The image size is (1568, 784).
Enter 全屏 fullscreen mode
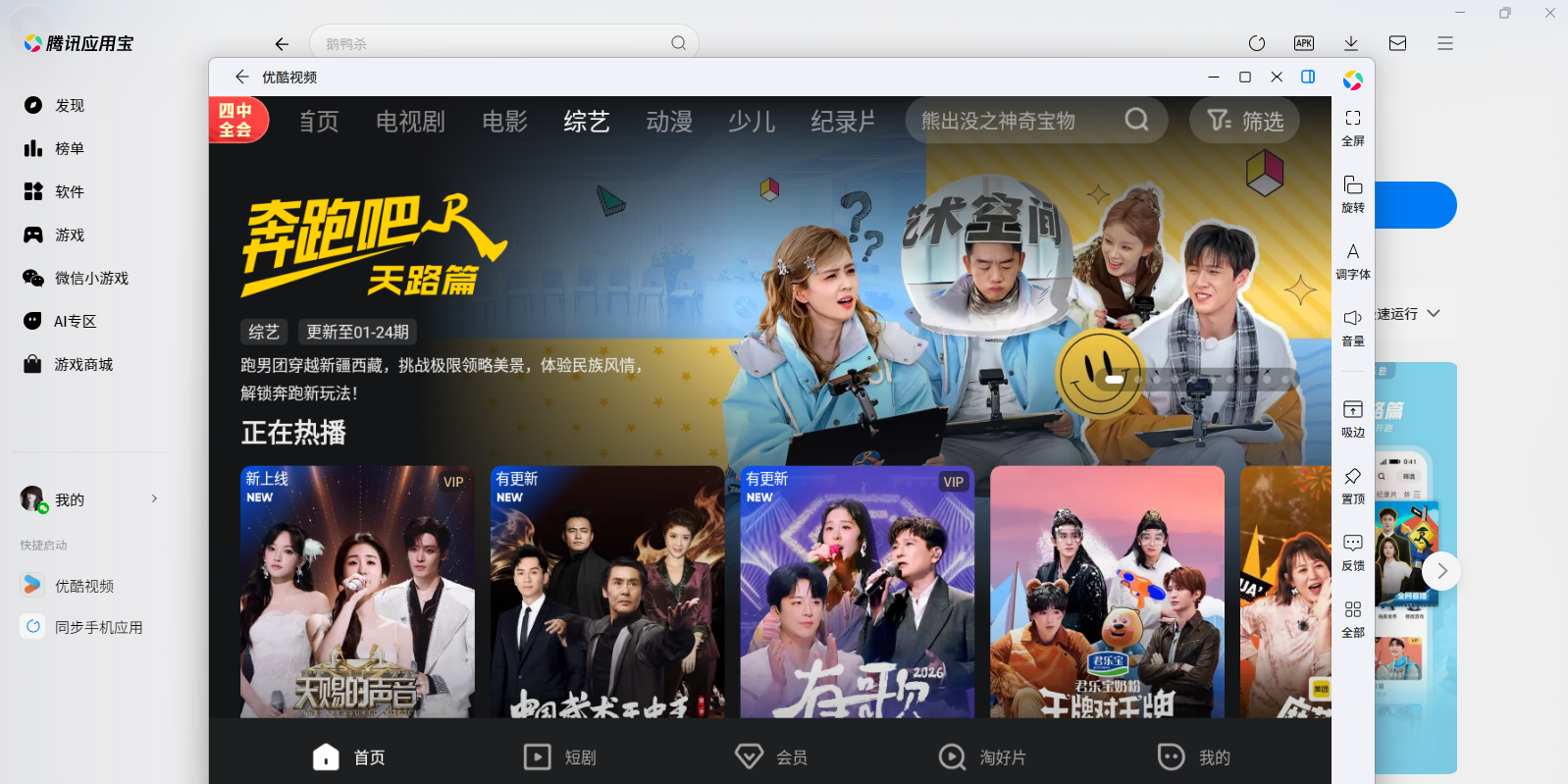coord(1353,127)
